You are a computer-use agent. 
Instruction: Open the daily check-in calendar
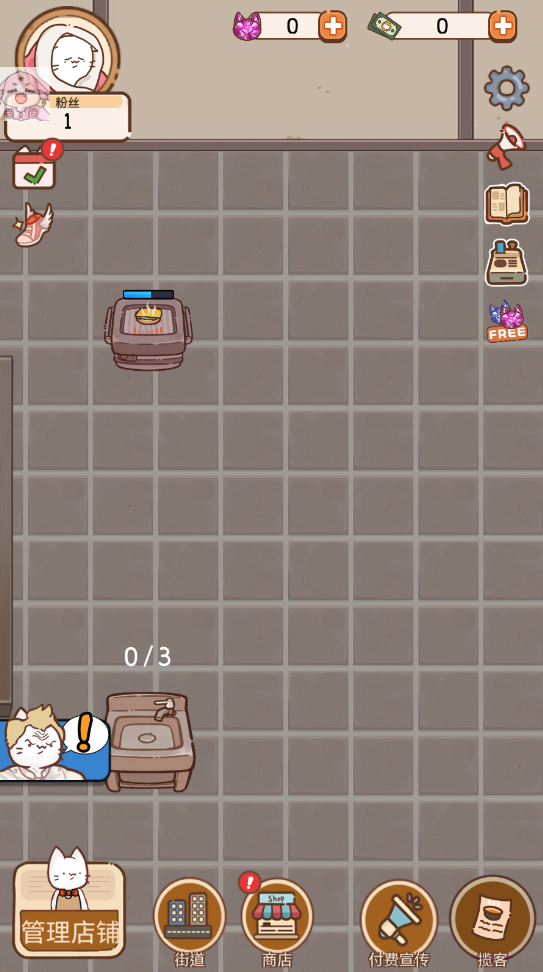click(x=35, y=167)
